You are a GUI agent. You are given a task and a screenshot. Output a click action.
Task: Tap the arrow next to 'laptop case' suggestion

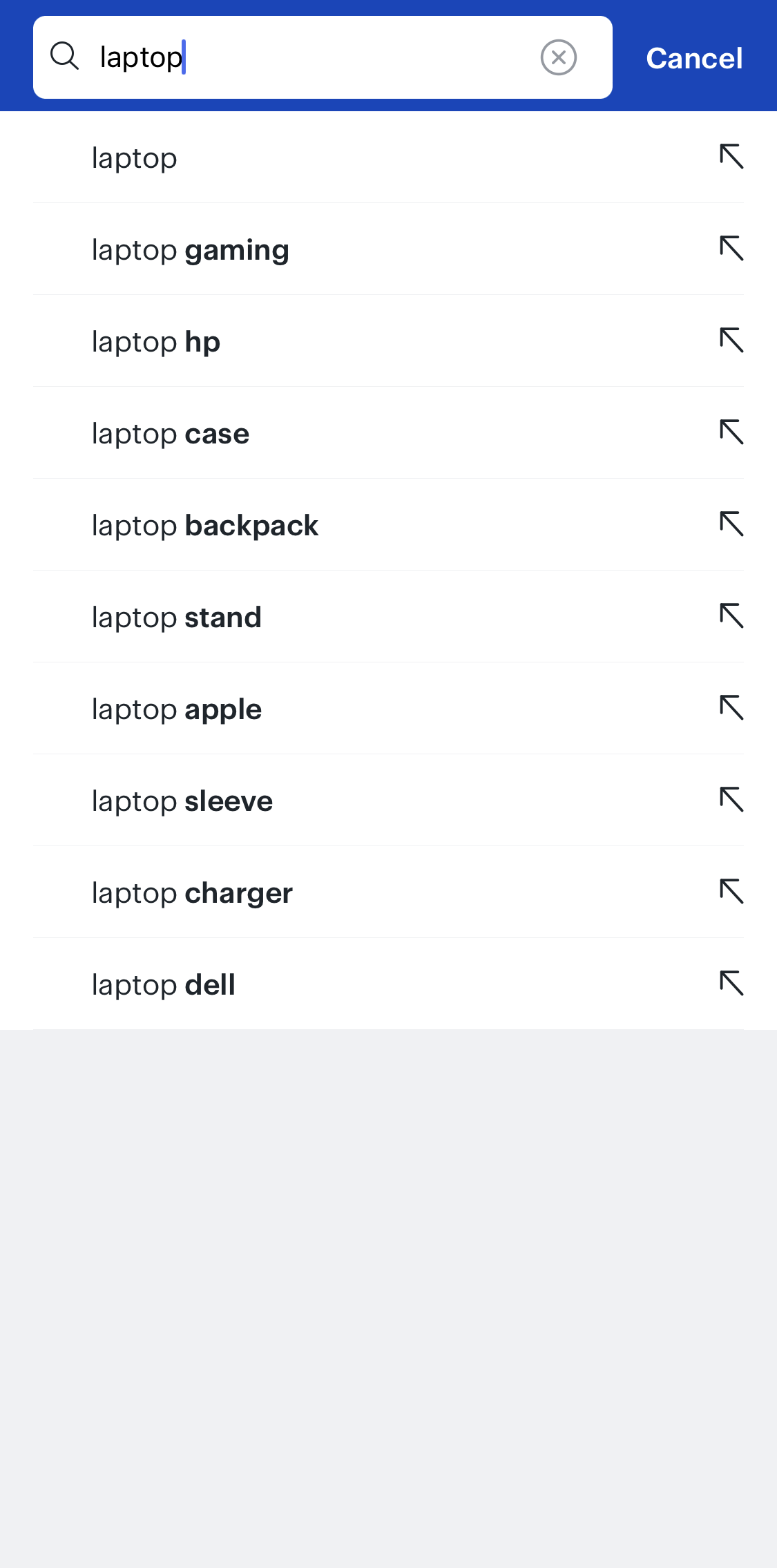pos(732,432)
